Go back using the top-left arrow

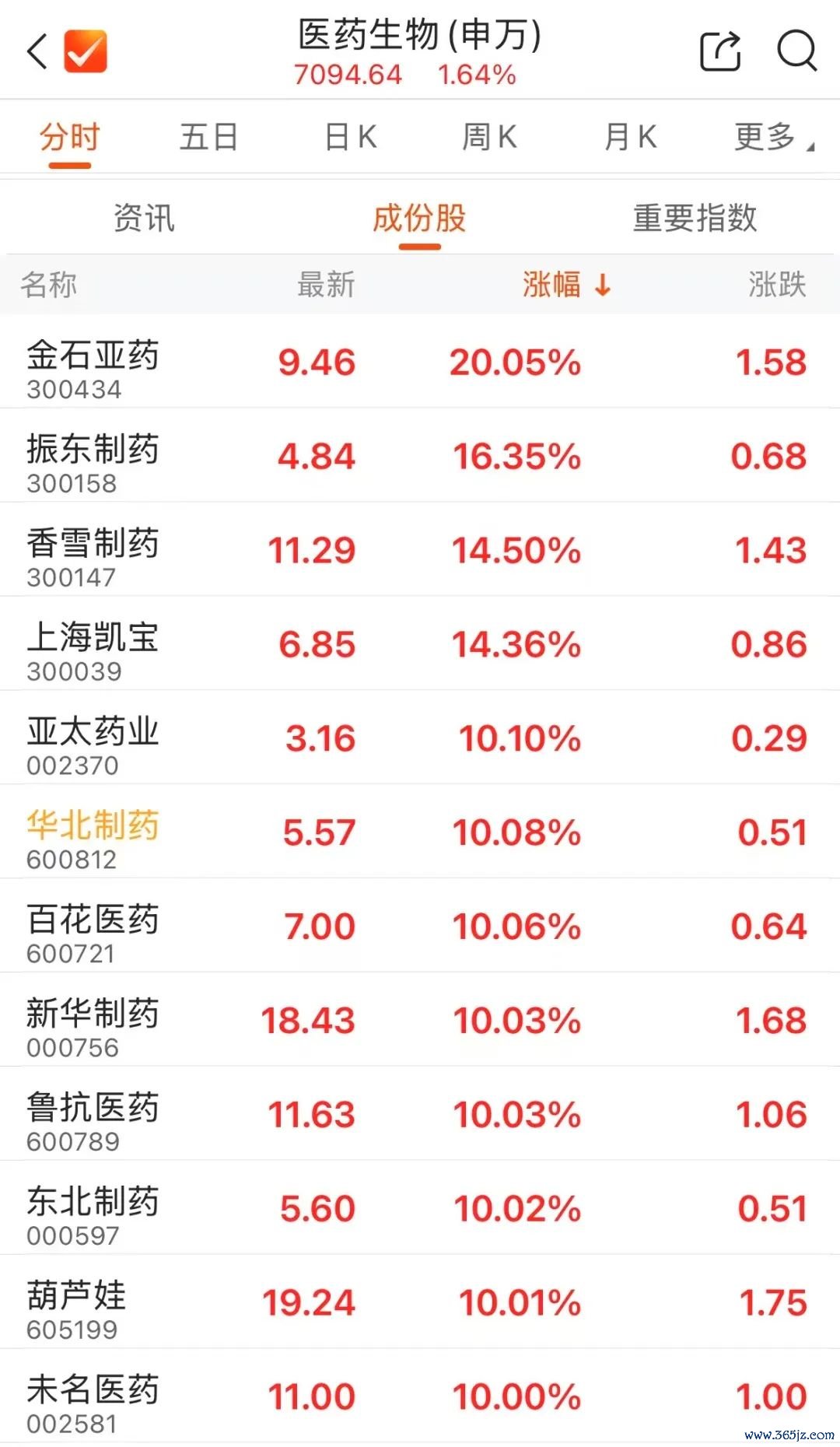pos(37,52)
